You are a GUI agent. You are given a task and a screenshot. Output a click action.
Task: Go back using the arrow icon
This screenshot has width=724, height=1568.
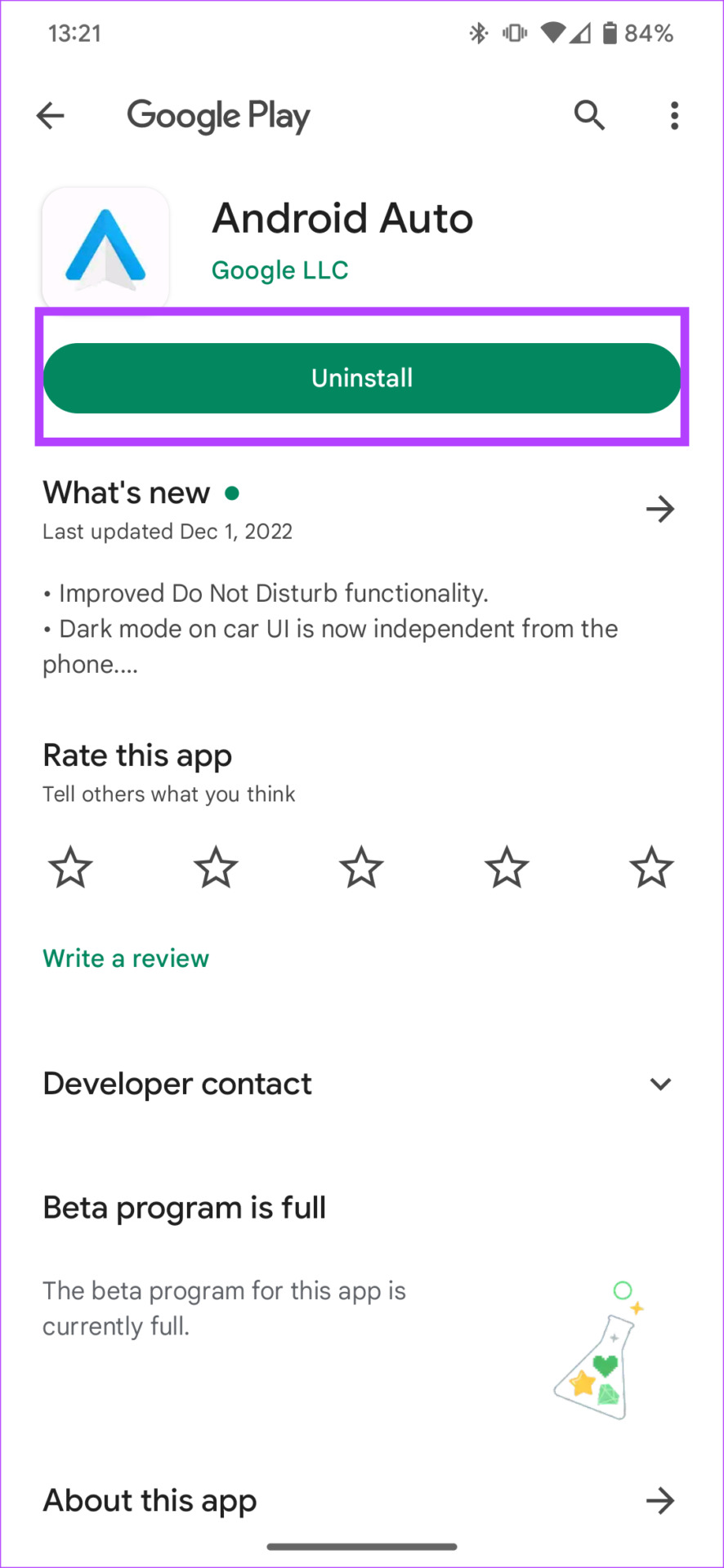coord(51,116)
